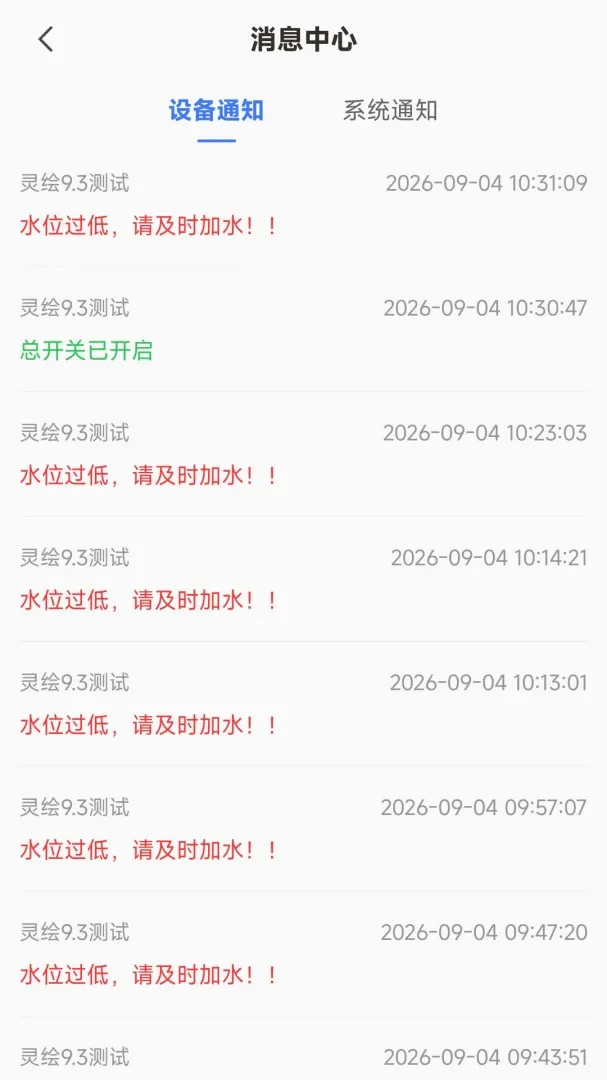Switch to the 系统通知 tab
This screenshot has width=607, height=1080.
[x=390, y=110]
